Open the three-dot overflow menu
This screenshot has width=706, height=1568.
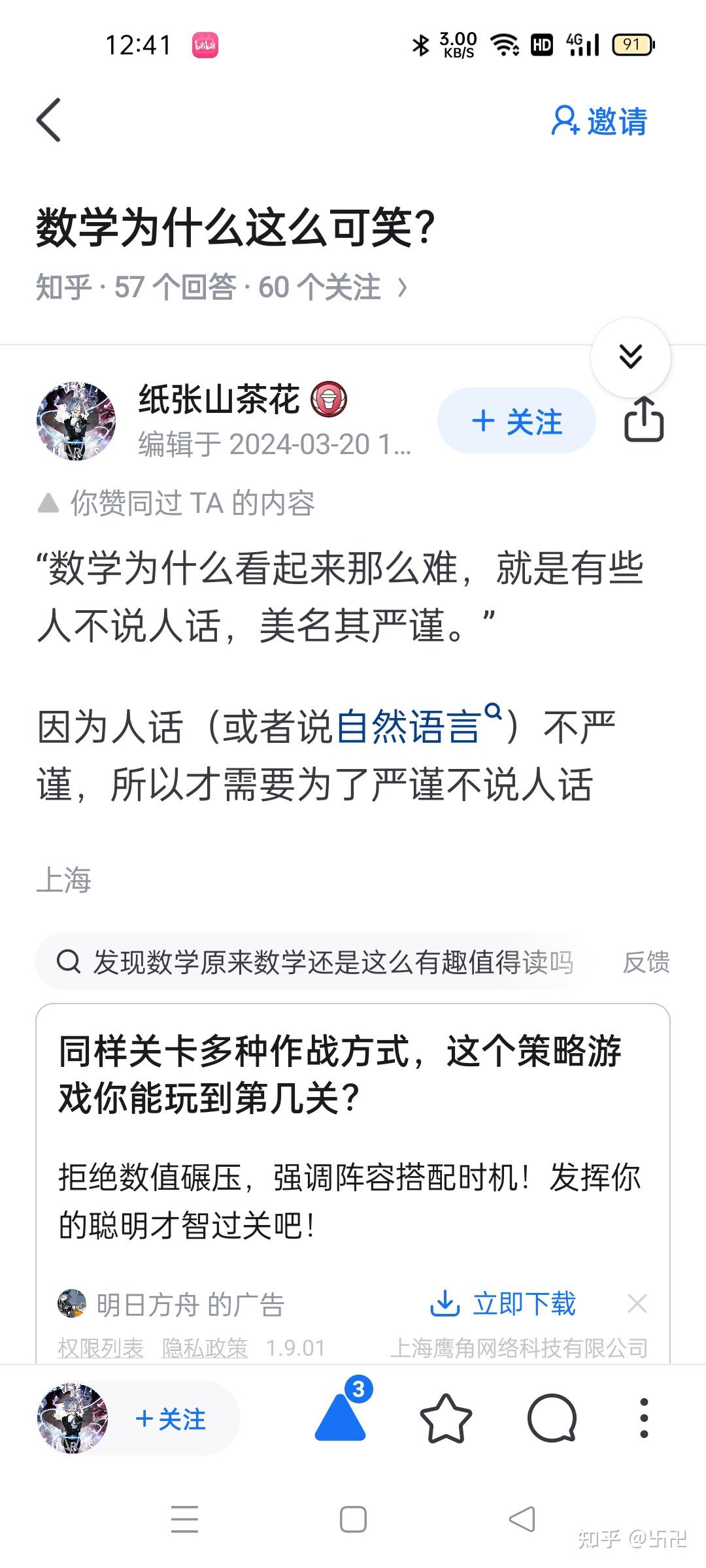644,1419
